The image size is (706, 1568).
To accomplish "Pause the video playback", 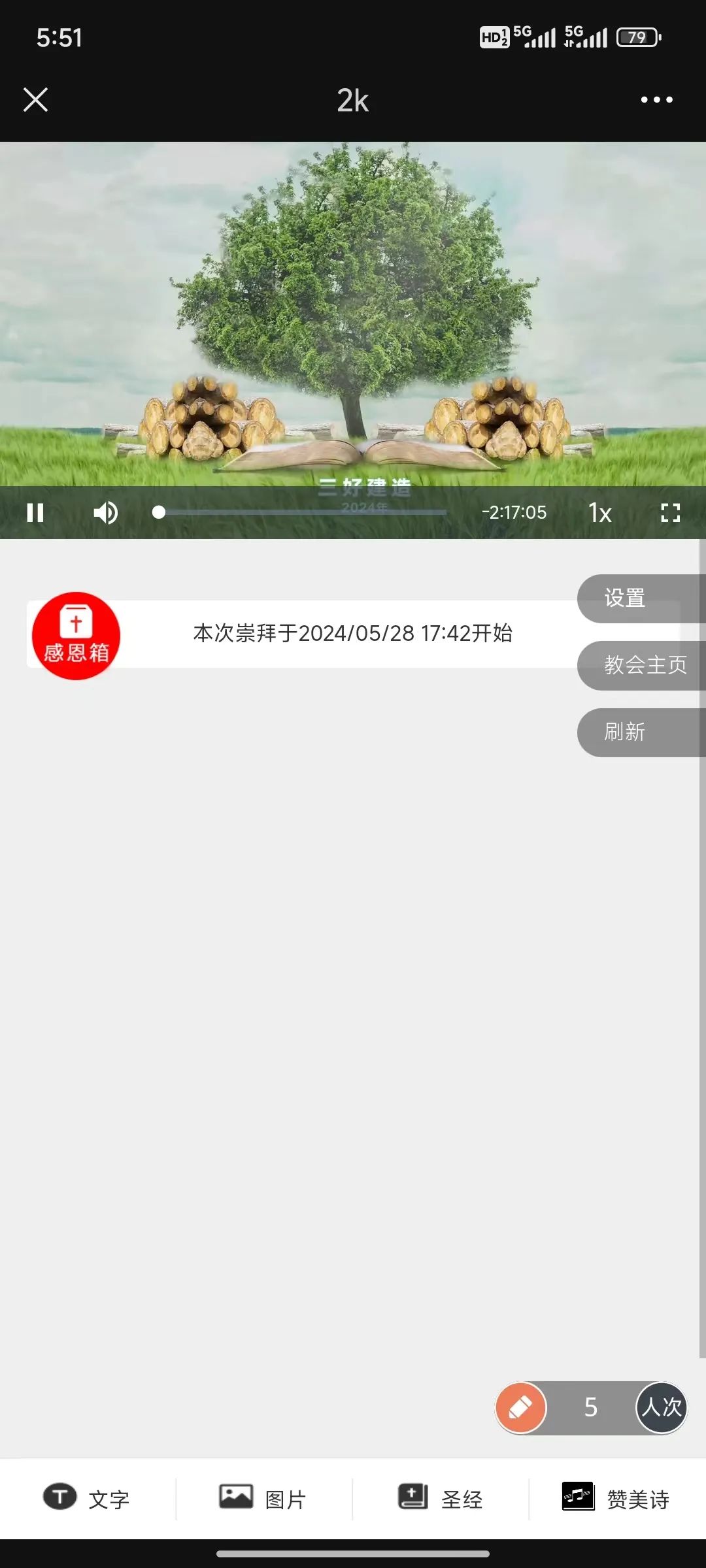I will click(x=35, y=513).
